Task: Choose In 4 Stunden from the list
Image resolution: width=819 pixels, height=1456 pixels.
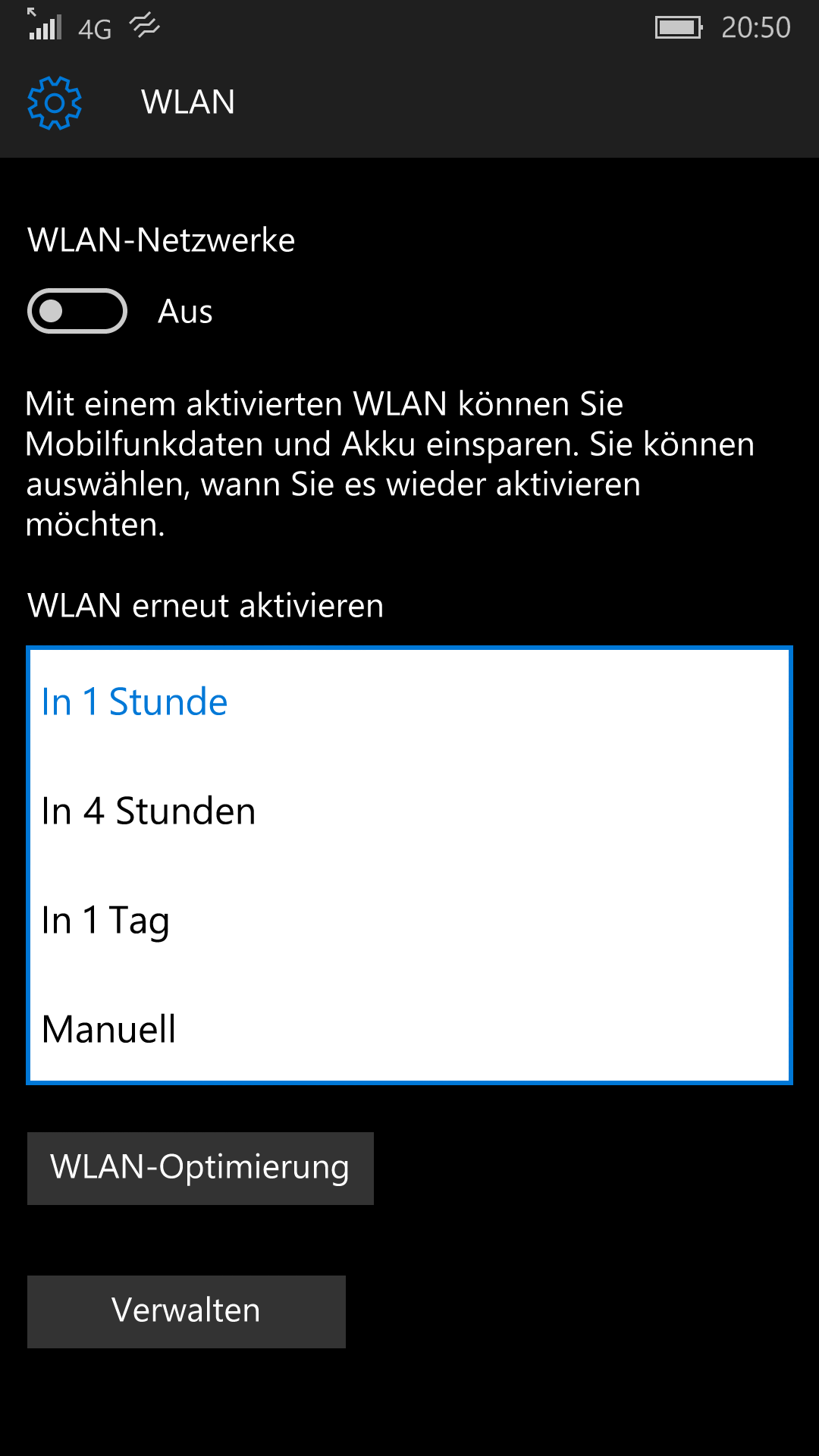Action: click(409, 811)
